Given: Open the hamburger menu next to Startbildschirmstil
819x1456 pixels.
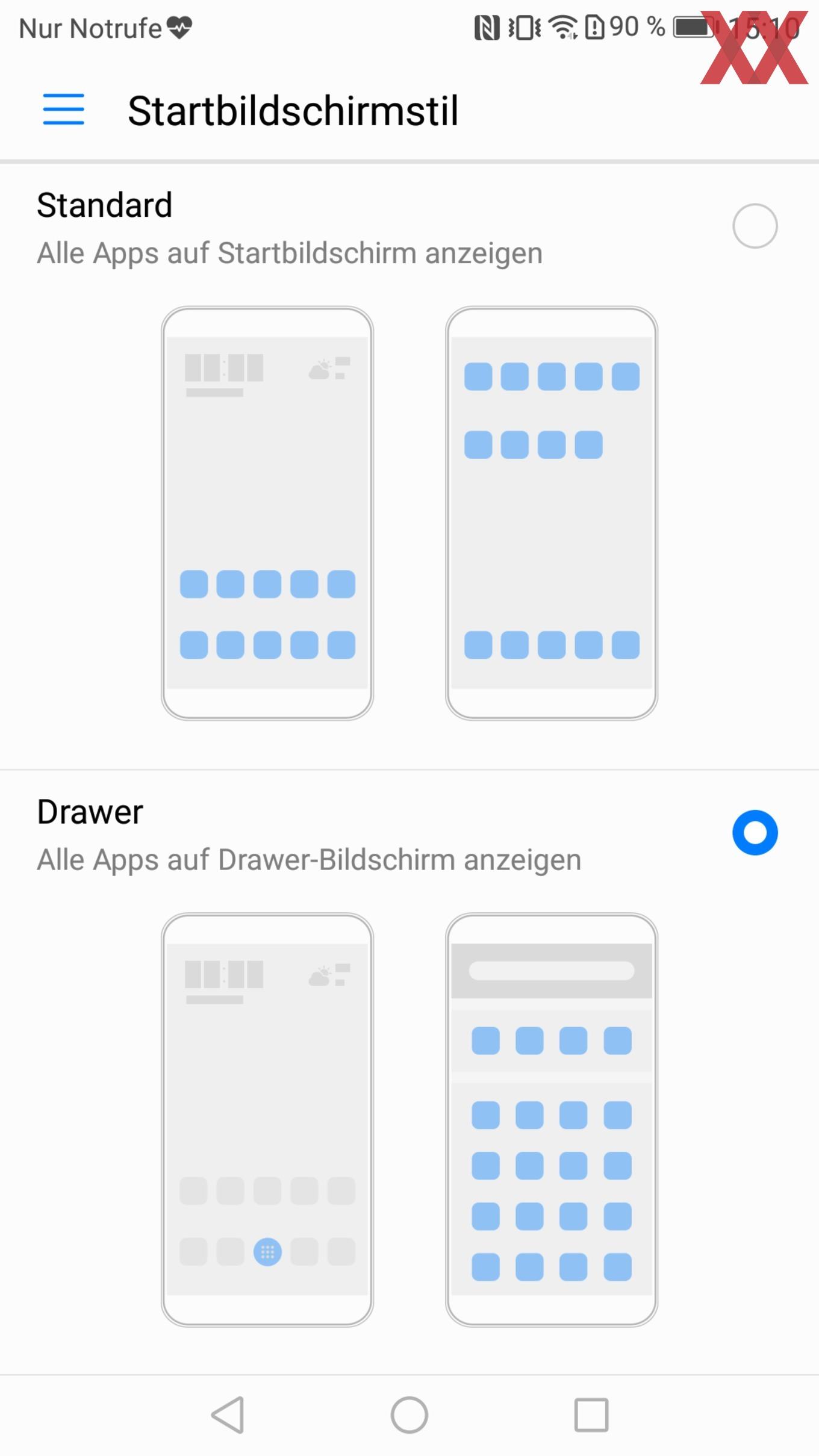Looking at the screenshot, I should [63, 110].
